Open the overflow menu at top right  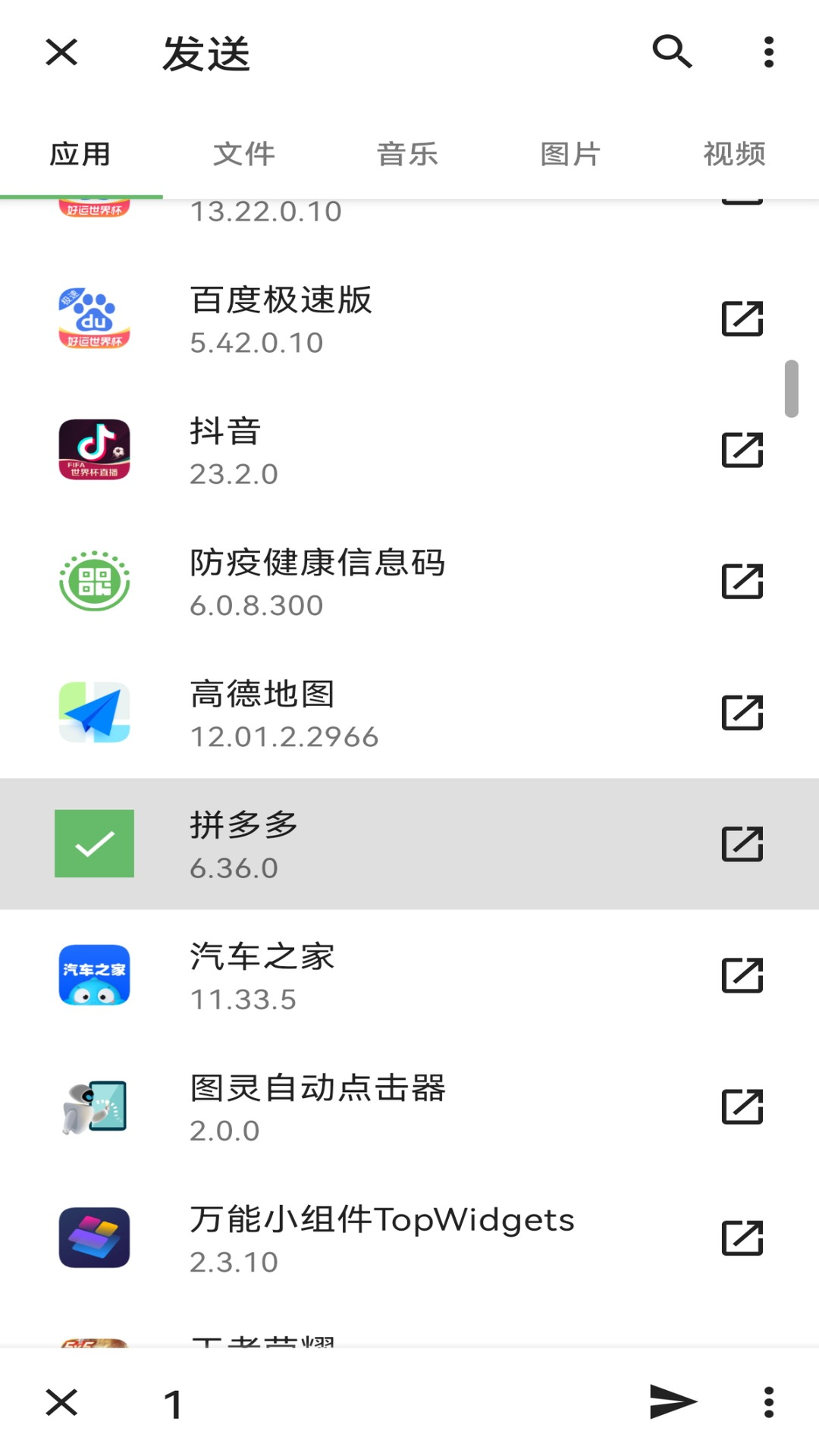(x=767, y=53)
